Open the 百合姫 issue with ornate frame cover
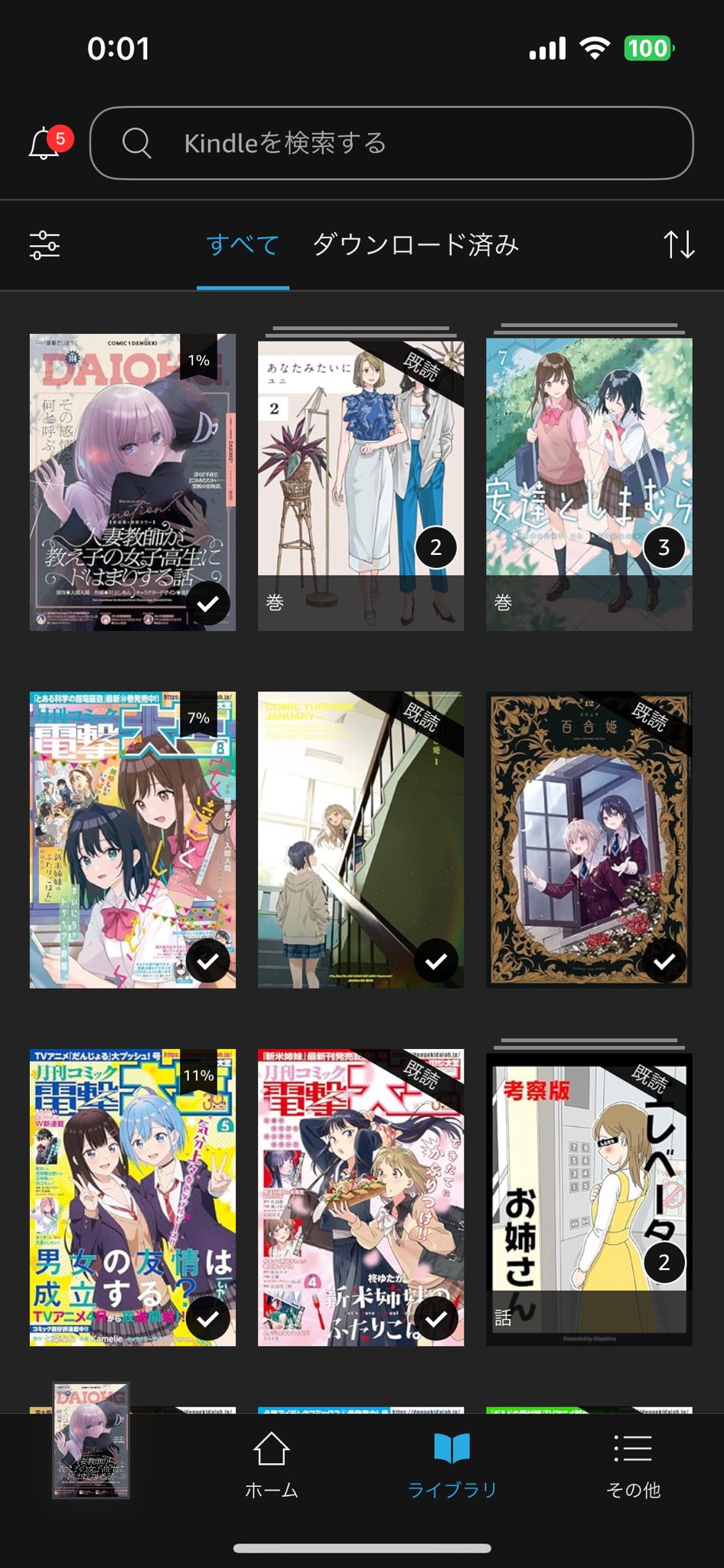Viewport: 724px width, 1568px height. click(x=589, y=840)
